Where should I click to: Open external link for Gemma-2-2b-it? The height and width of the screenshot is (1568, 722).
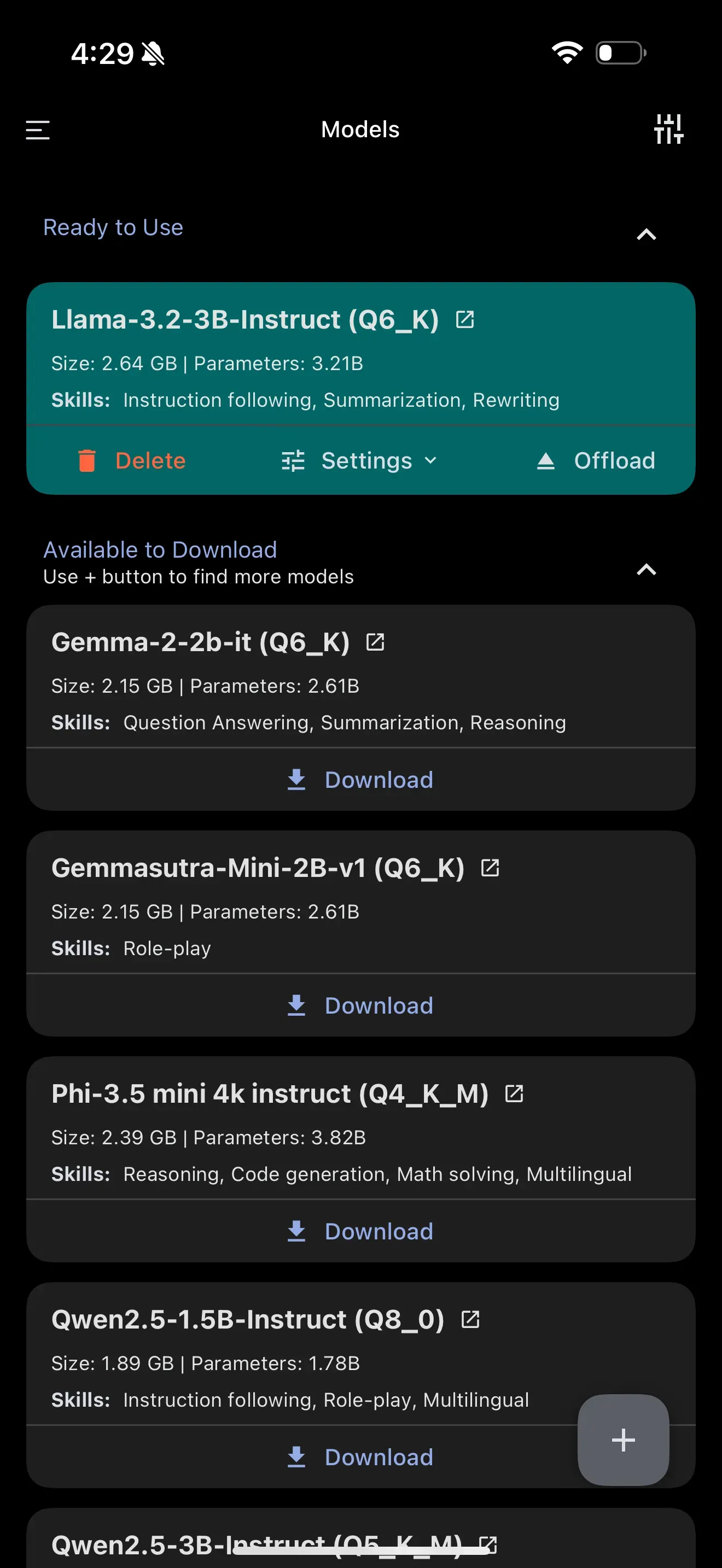[375, 642]
